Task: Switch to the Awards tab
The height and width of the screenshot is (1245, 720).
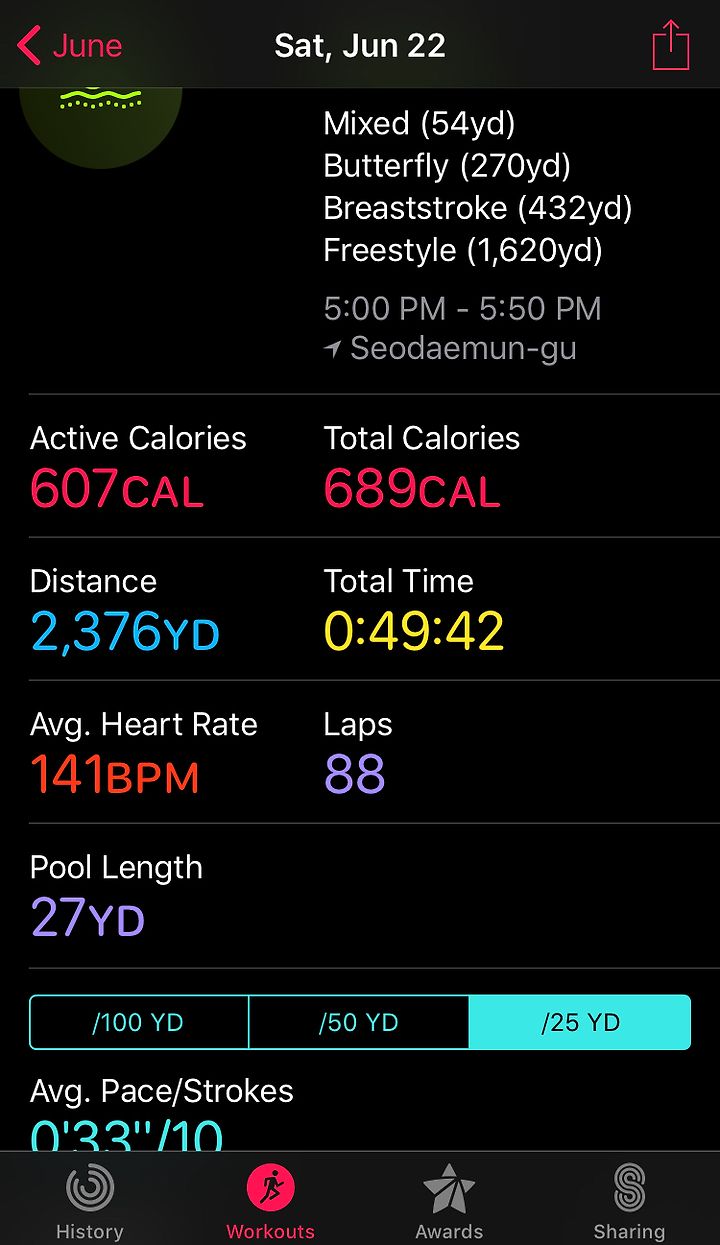Action: (449, 1201)
